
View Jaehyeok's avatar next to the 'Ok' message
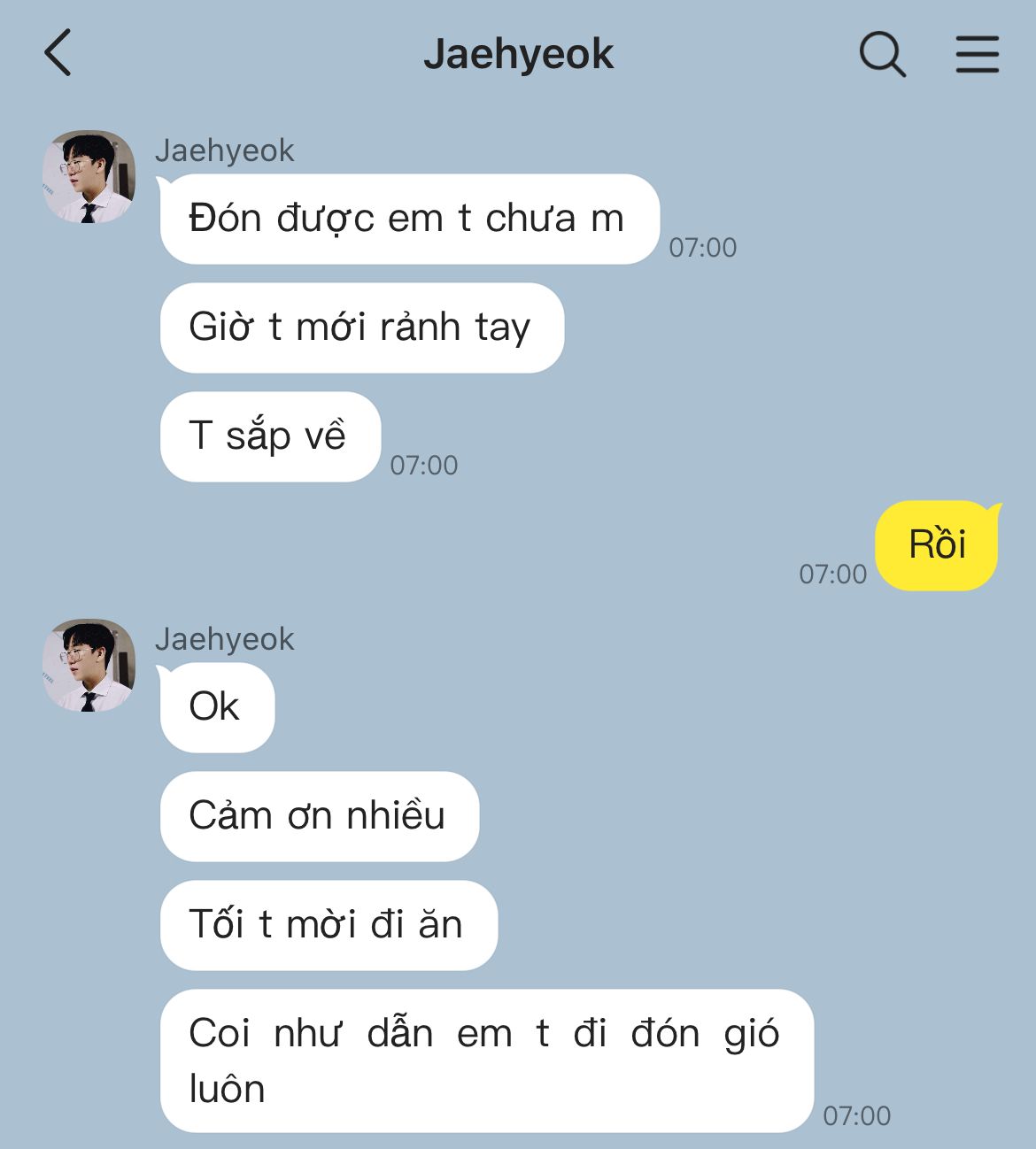[x=89, y=666]
